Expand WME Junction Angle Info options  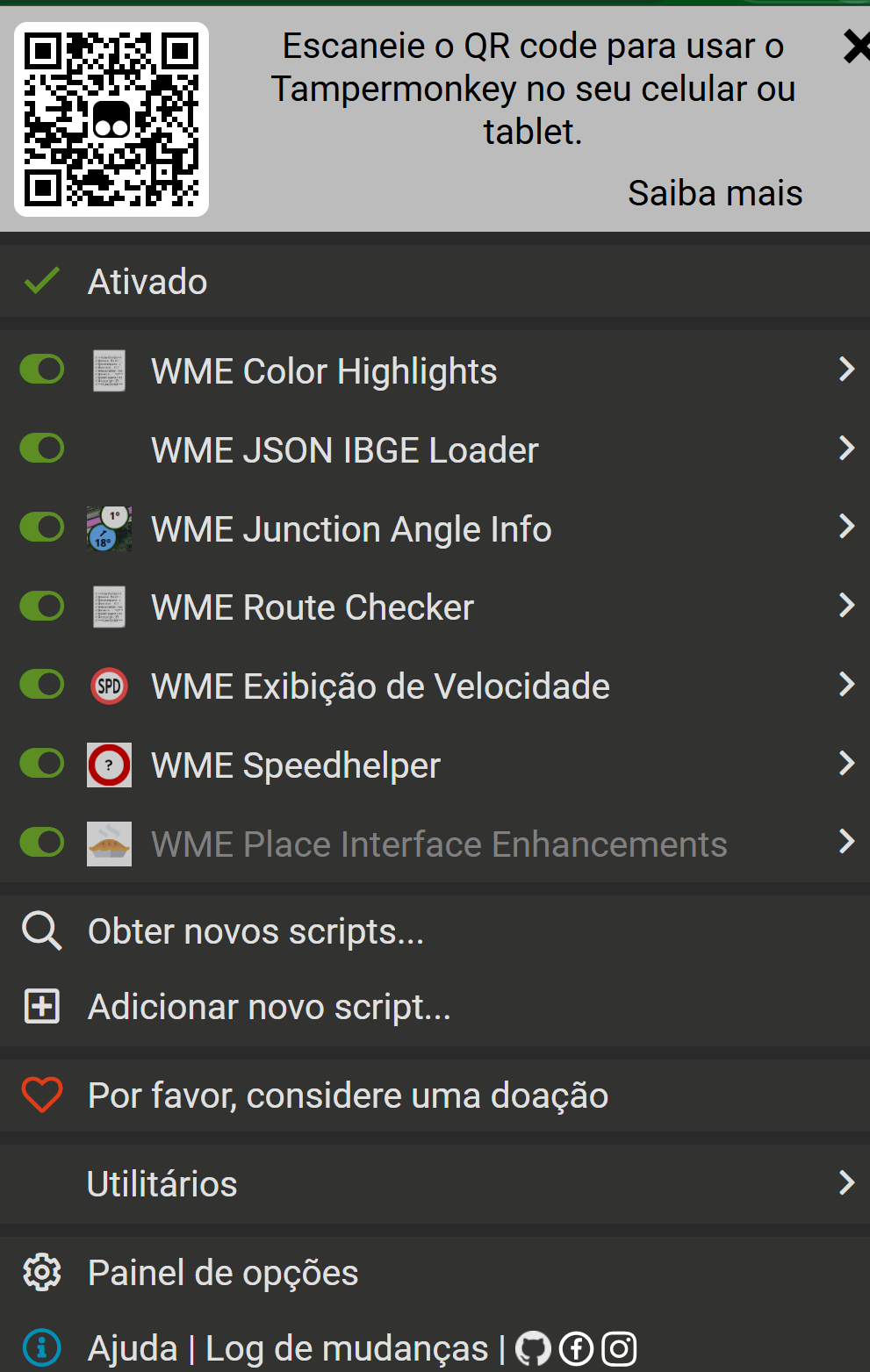pos(845,528)
